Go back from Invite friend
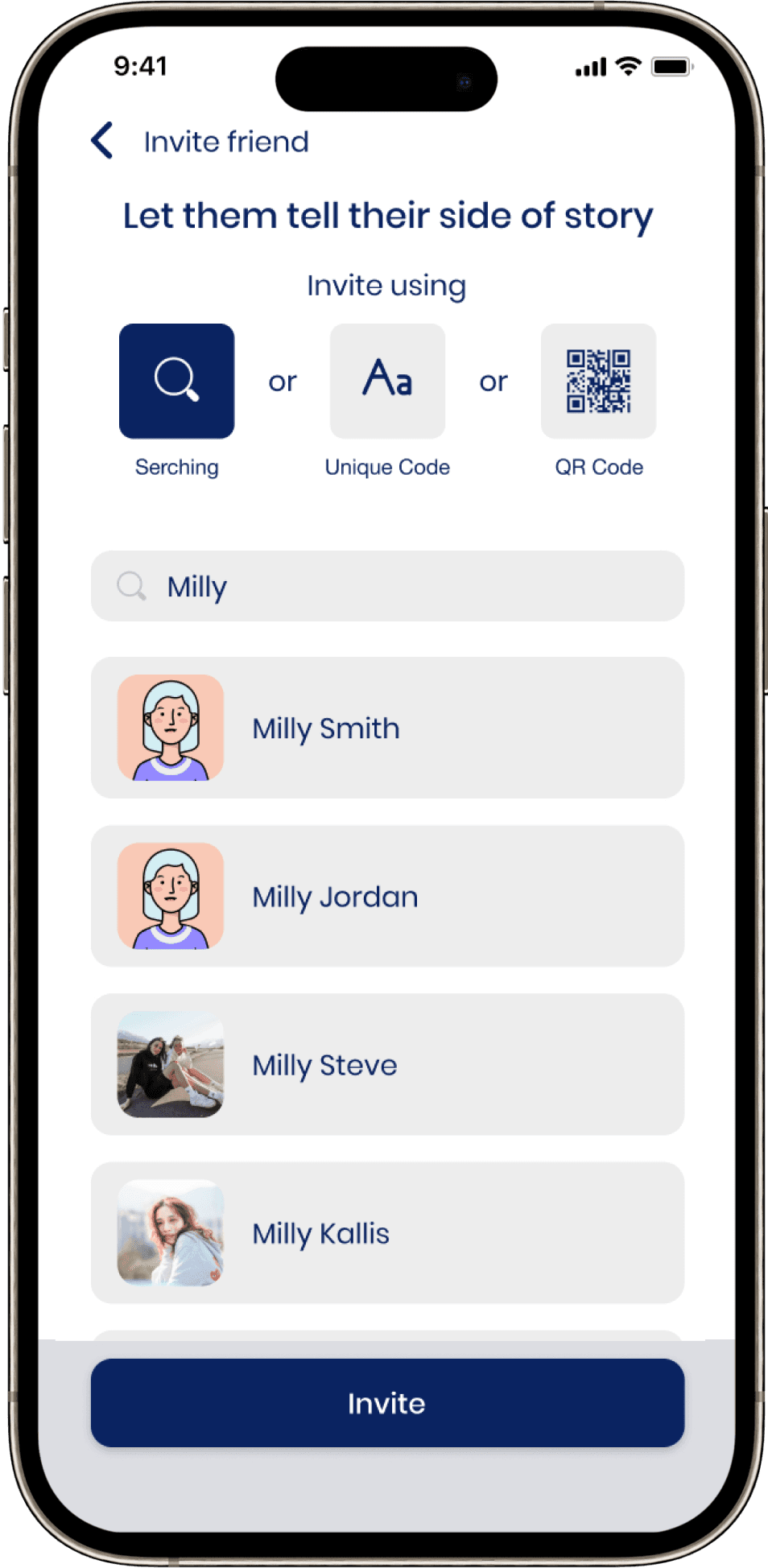Image resolution: width=768 pixels, height=1568 pixels. [102, 141]
